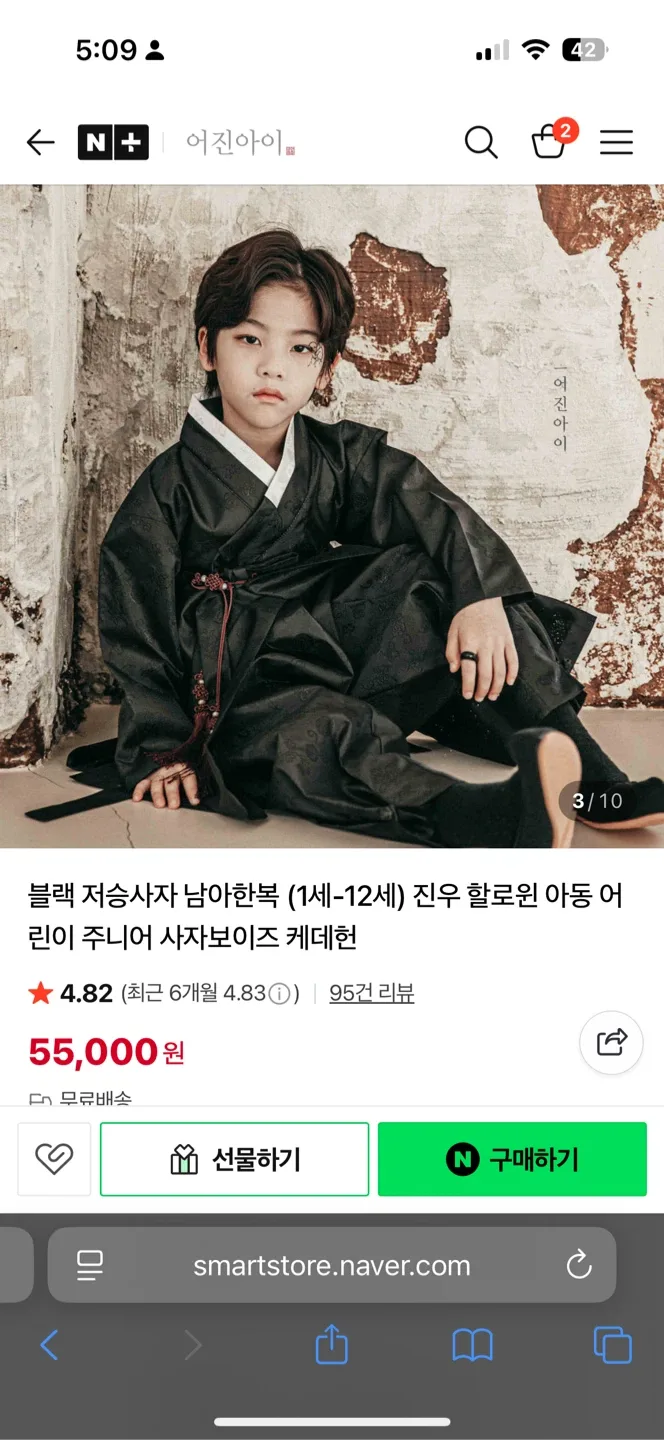Open the hamburger menu
Viewport: 664px width, 1440px height.
click(x=616, y=143)
